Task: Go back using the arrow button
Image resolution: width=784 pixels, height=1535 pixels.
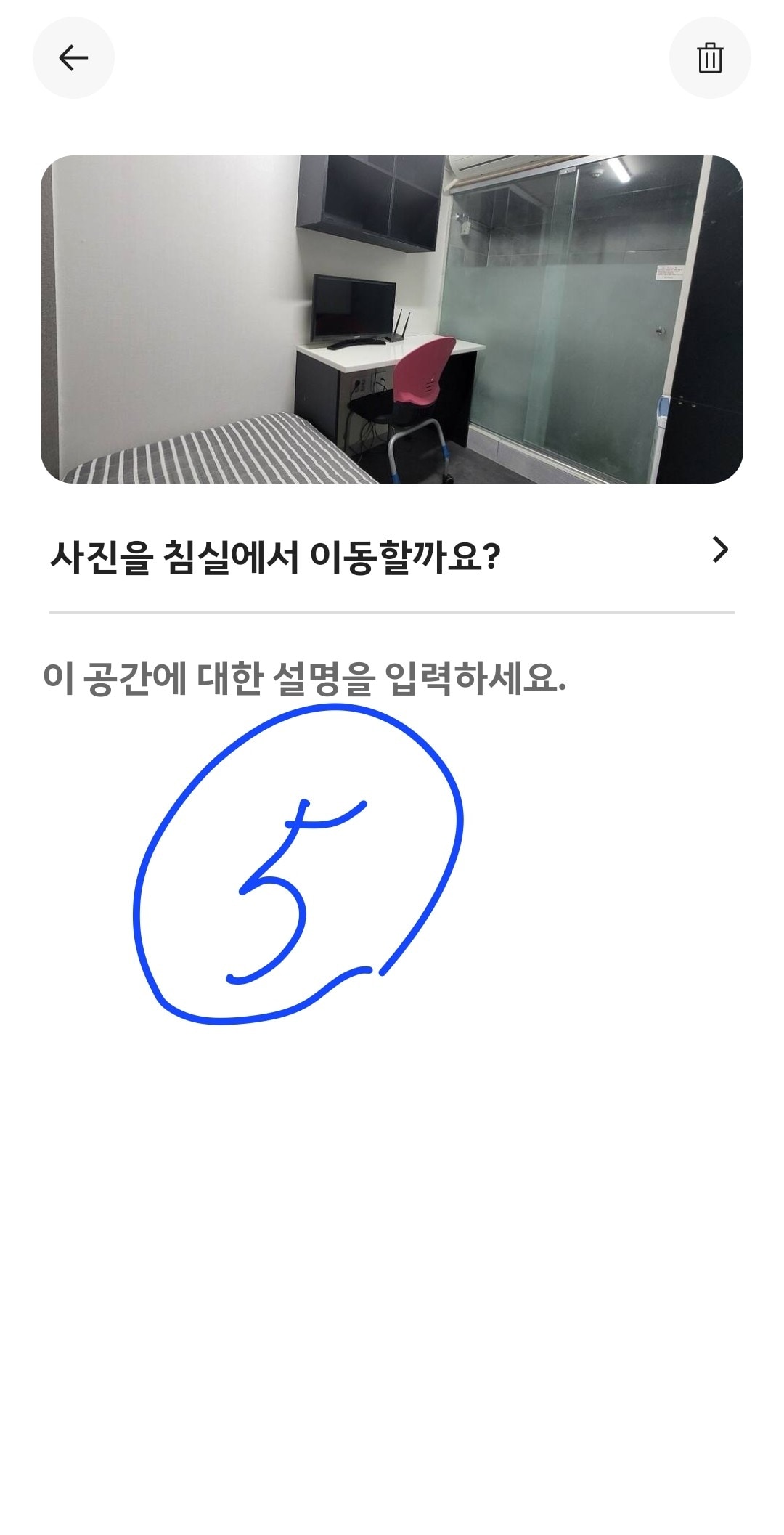Action: pyautogui.click(x=73, y=58)
